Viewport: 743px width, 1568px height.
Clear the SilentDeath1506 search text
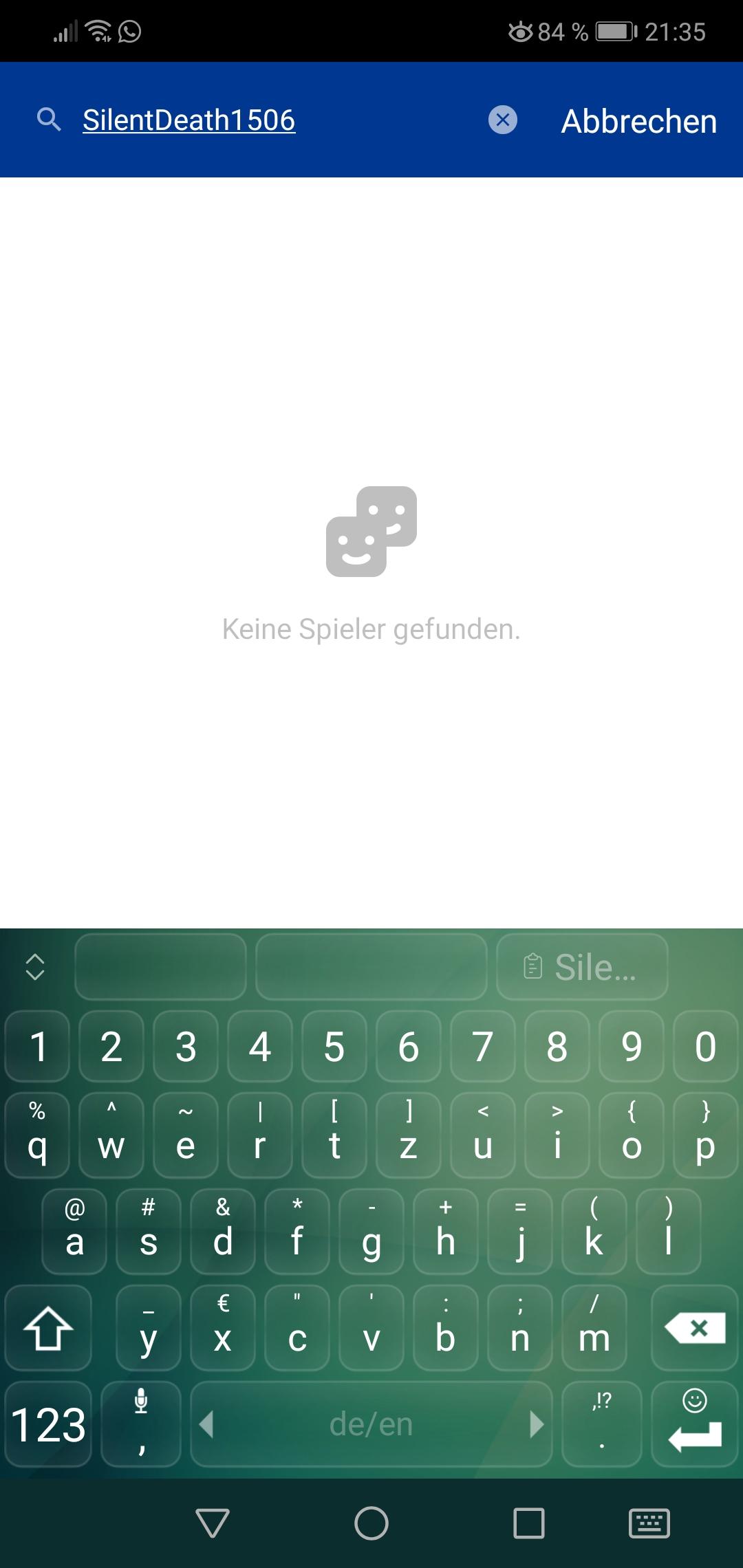(503, 120)
